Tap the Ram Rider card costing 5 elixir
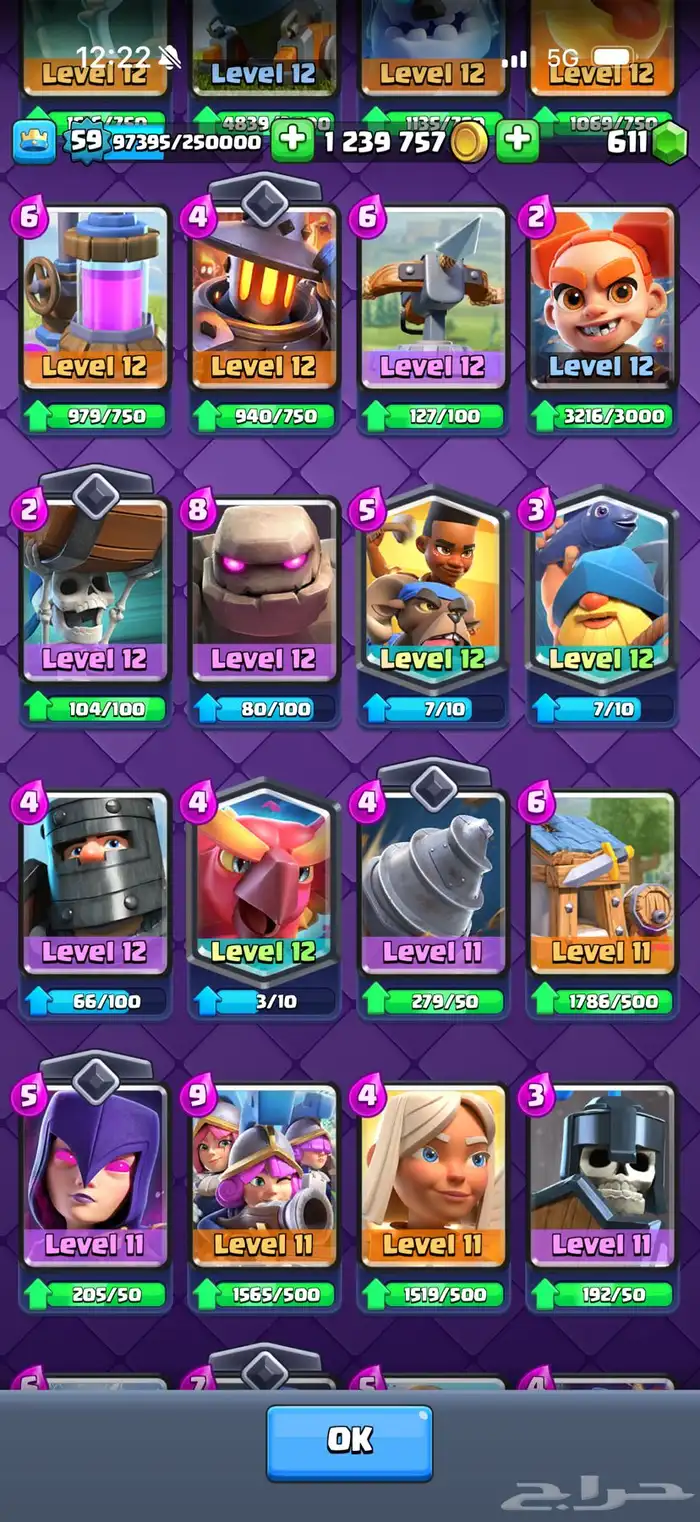Viewport: 700px width, 1522px height. 433,610
